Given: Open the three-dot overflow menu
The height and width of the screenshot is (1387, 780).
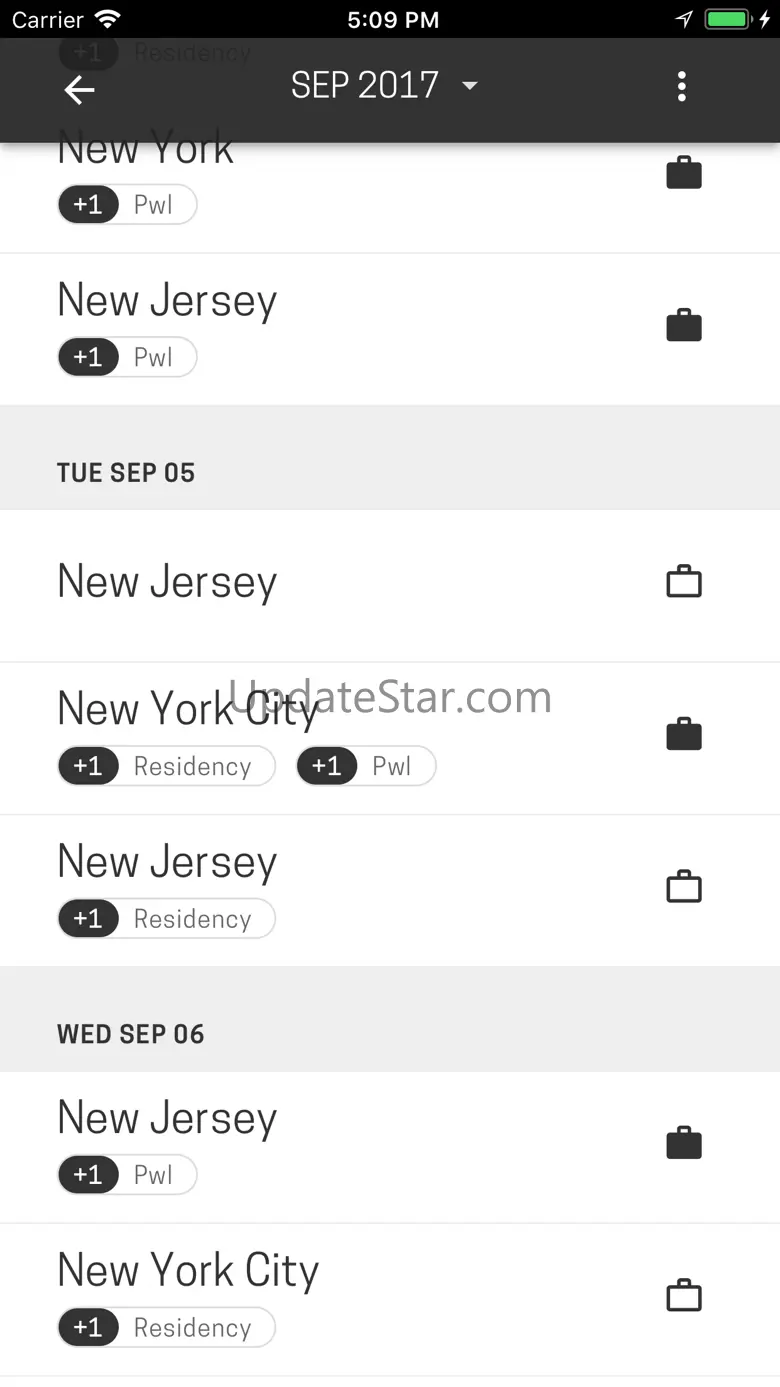Looking at the screenshot, I should [x=682, y=87].
